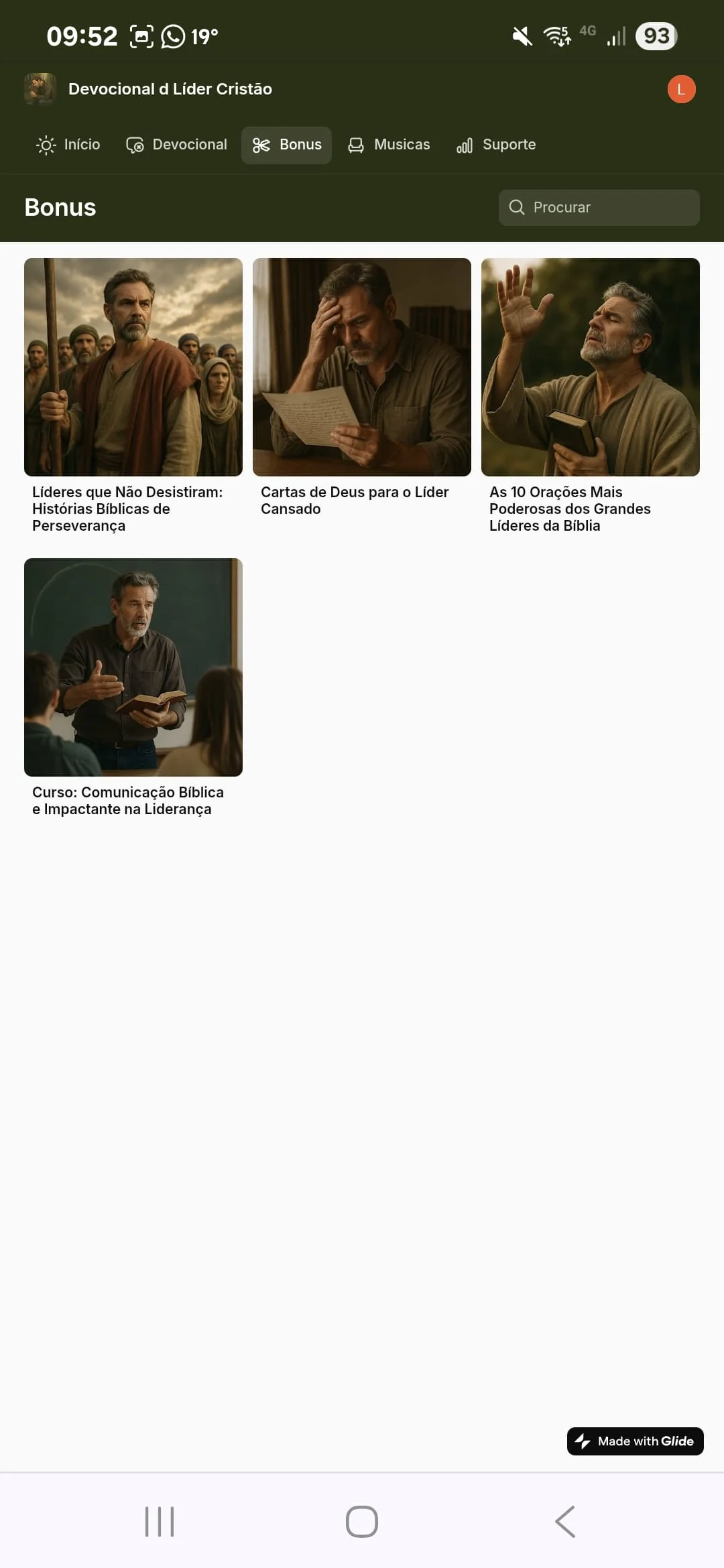Tap the Made with Glide badge
Image resolution: width=724 pixels, height=1568 pixels.
(635, 1441)
